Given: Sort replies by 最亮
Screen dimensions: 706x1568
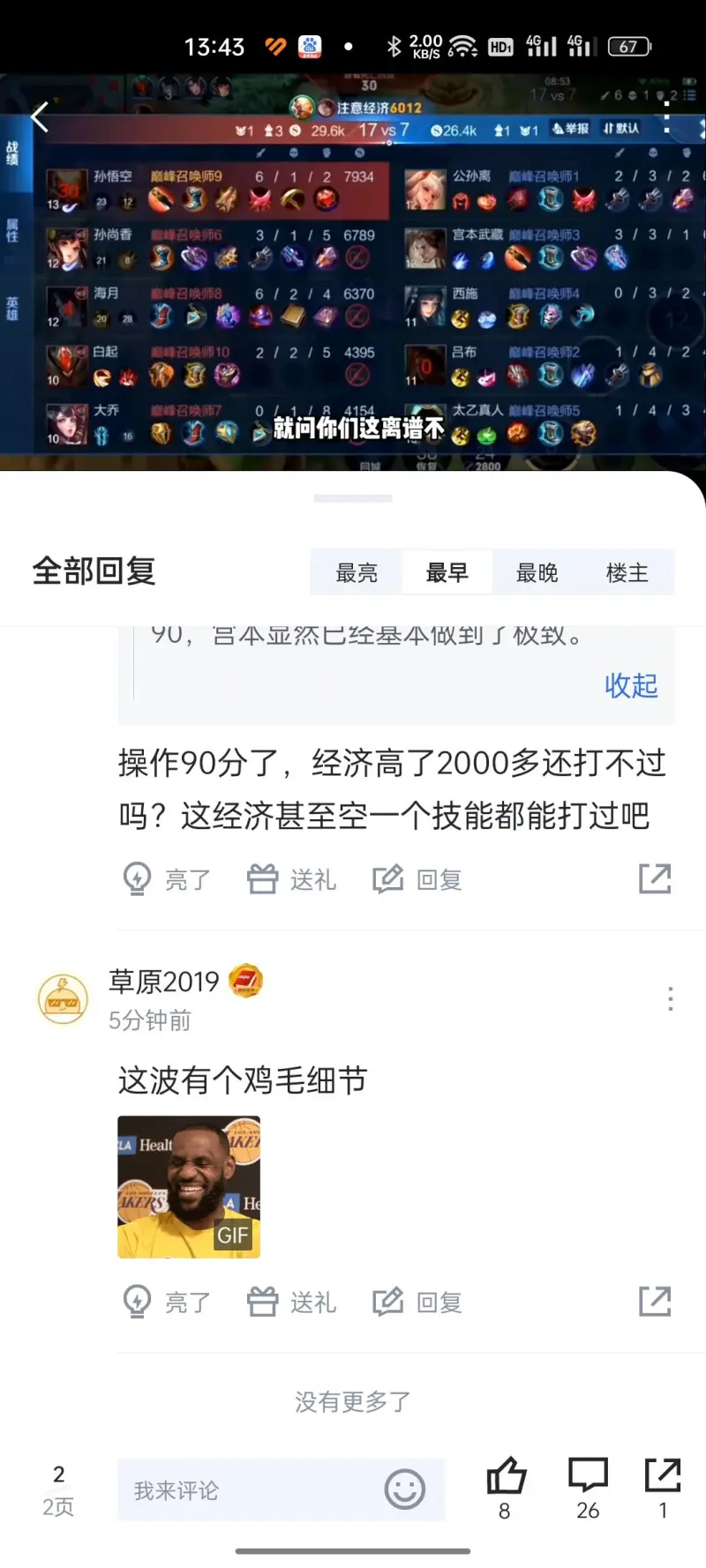Looking at the screenshot, I should (357, 573).
